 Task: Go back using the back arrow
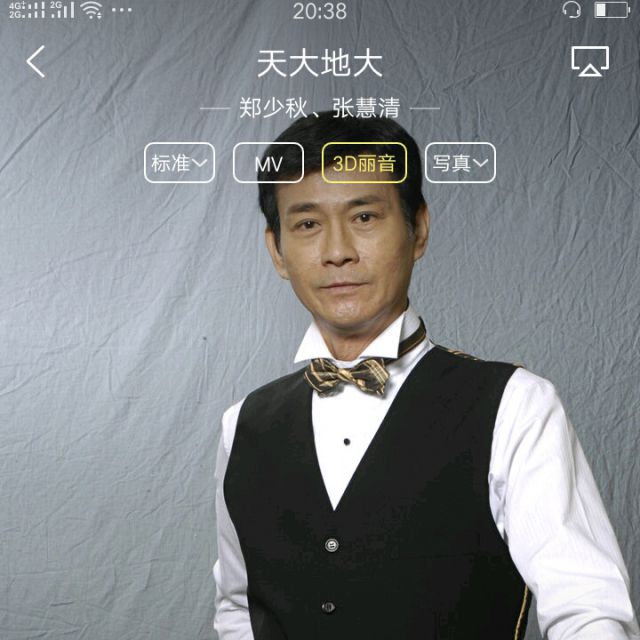[36, 62]
